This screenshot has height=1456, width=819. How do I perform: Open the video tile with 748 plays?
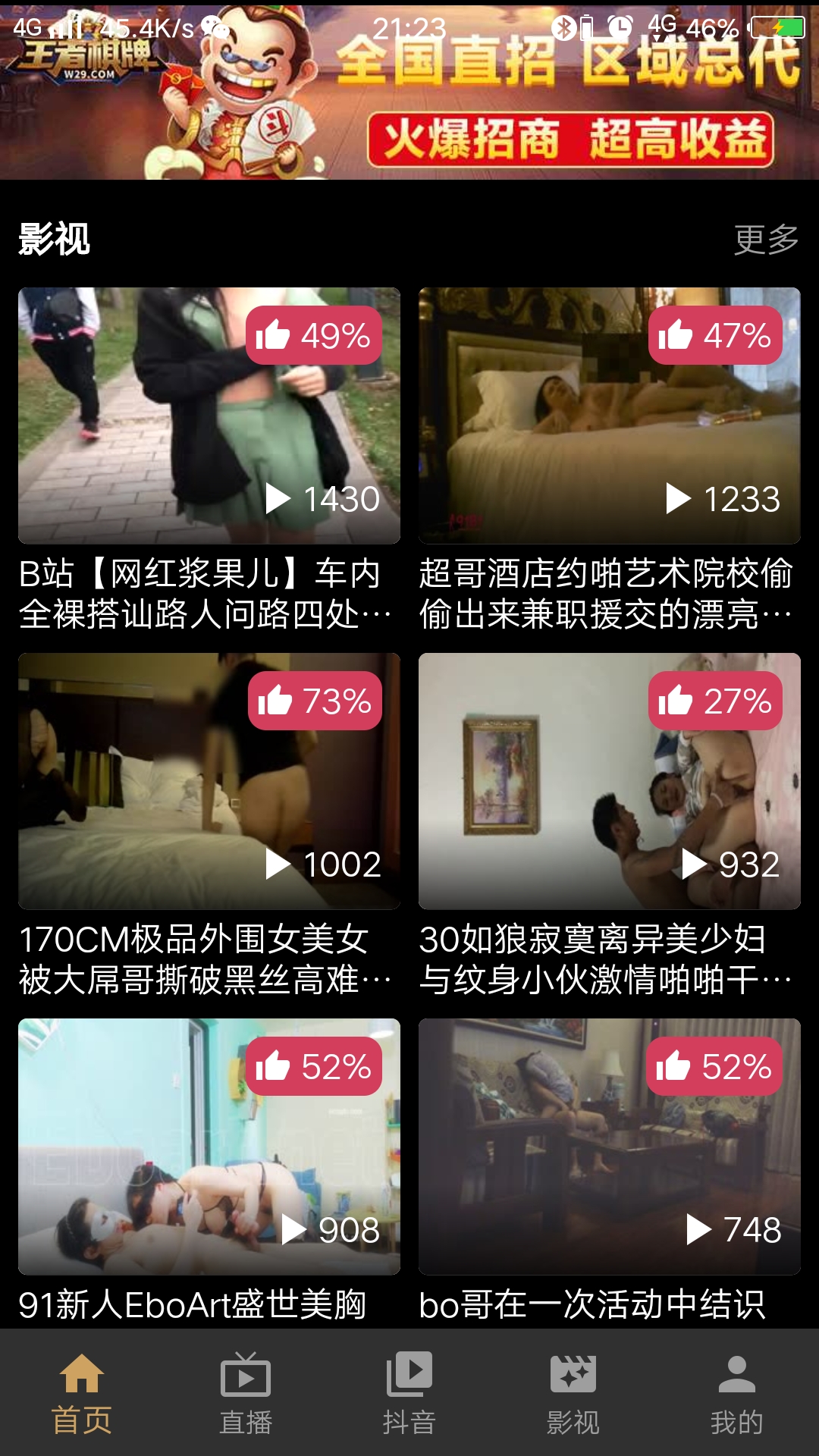609,1147
